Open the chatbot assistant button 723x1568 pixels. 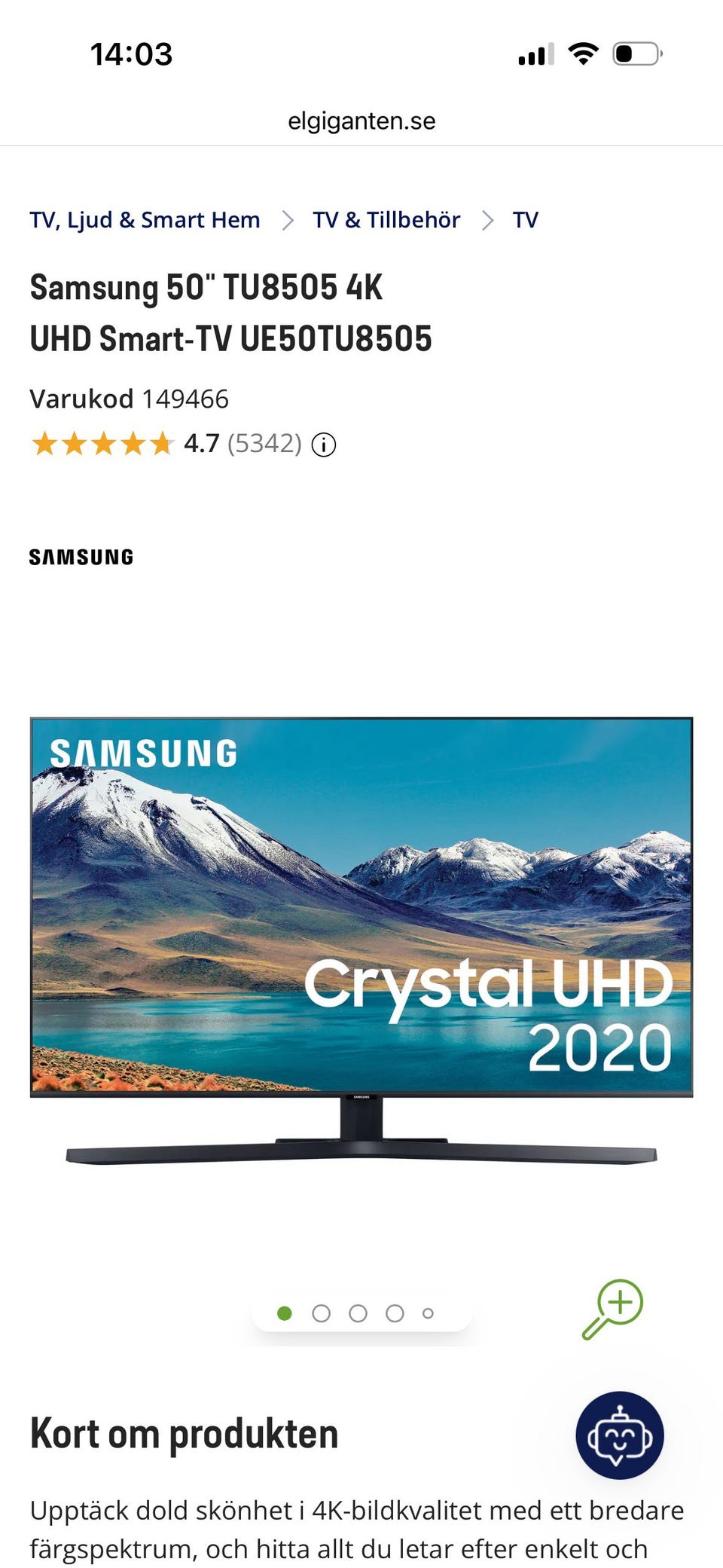click(620, 1435)
